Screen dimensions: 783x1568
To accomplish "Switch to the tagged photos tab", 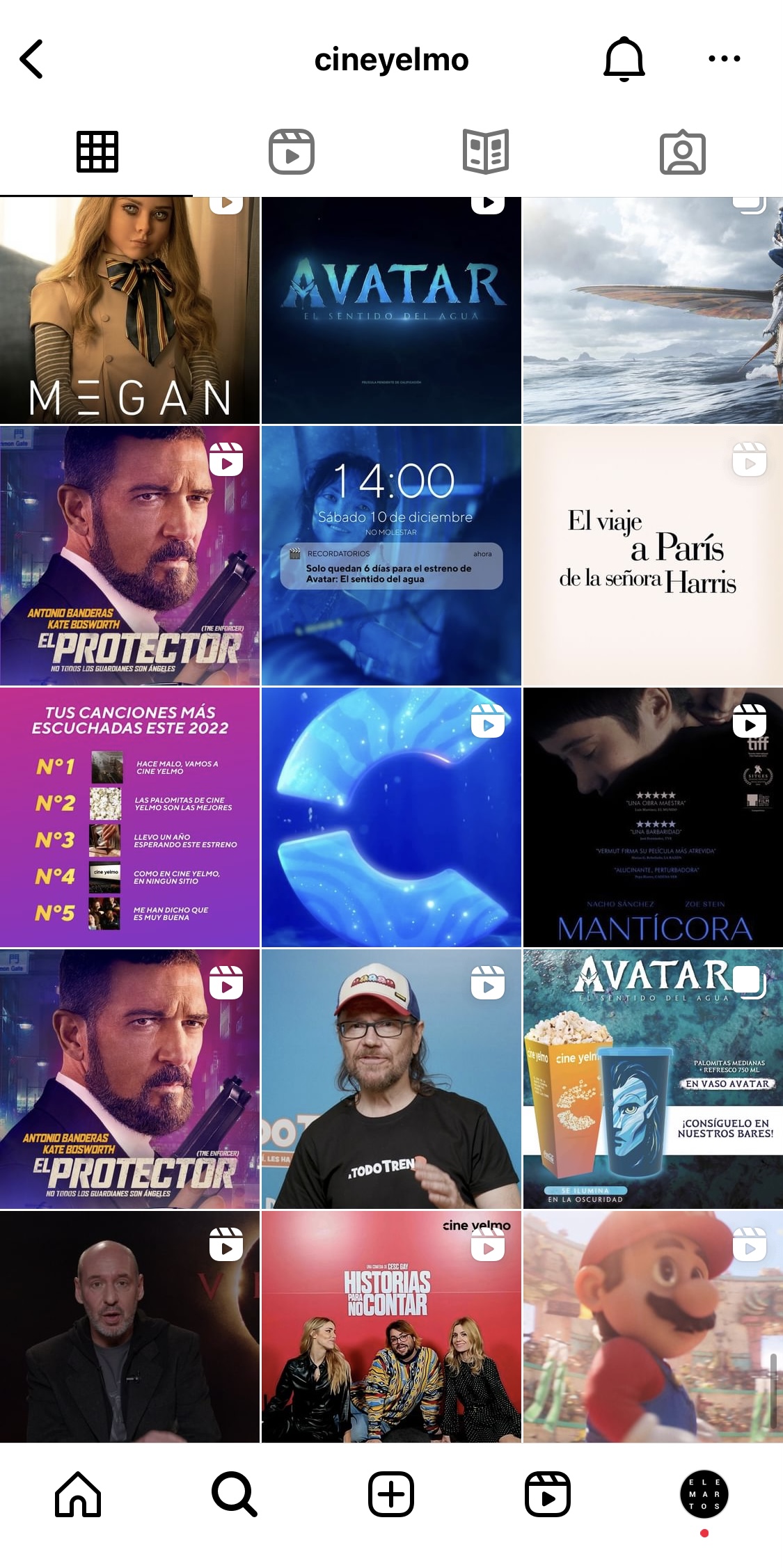I will 682,152.
